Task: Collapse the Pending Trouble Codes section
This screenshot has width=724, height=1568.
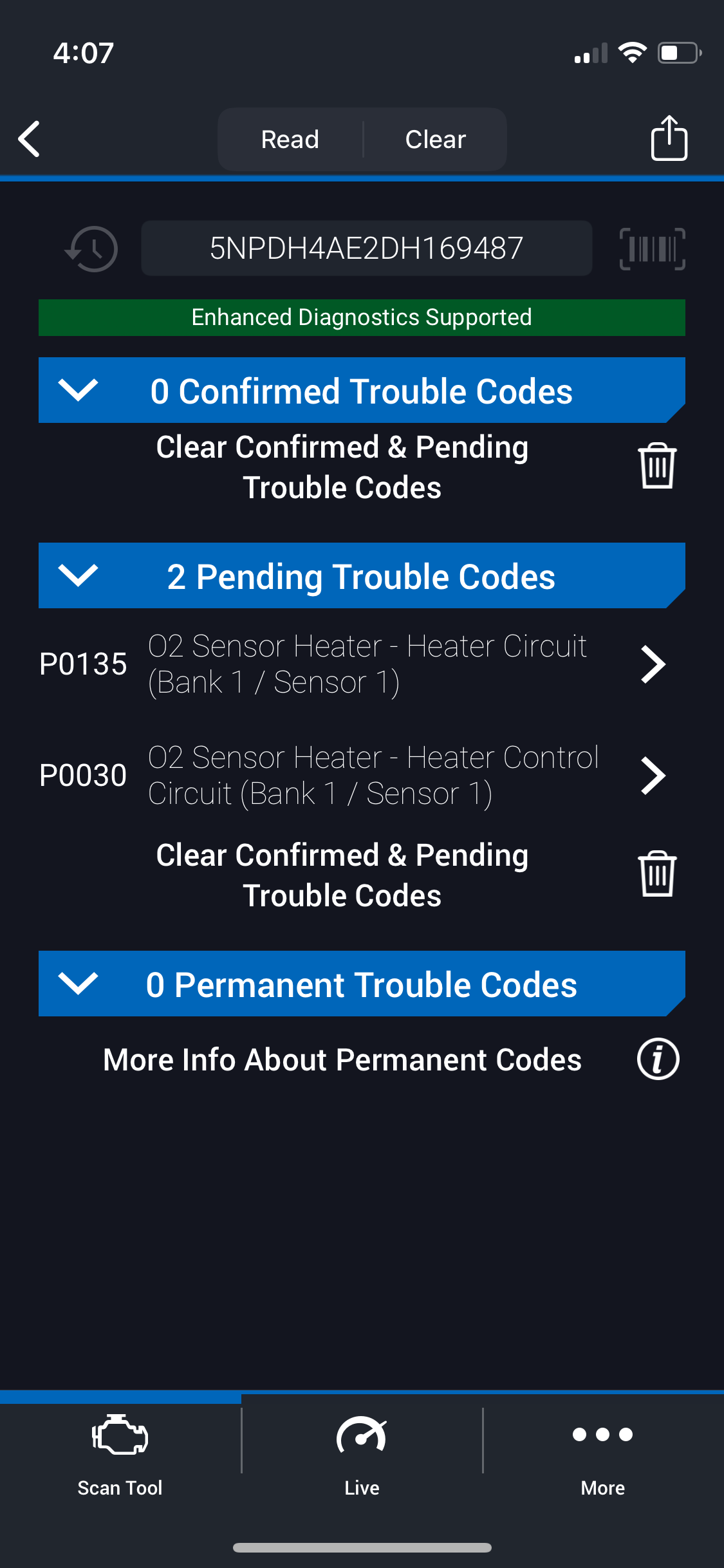Action: (x=78, y=575)
